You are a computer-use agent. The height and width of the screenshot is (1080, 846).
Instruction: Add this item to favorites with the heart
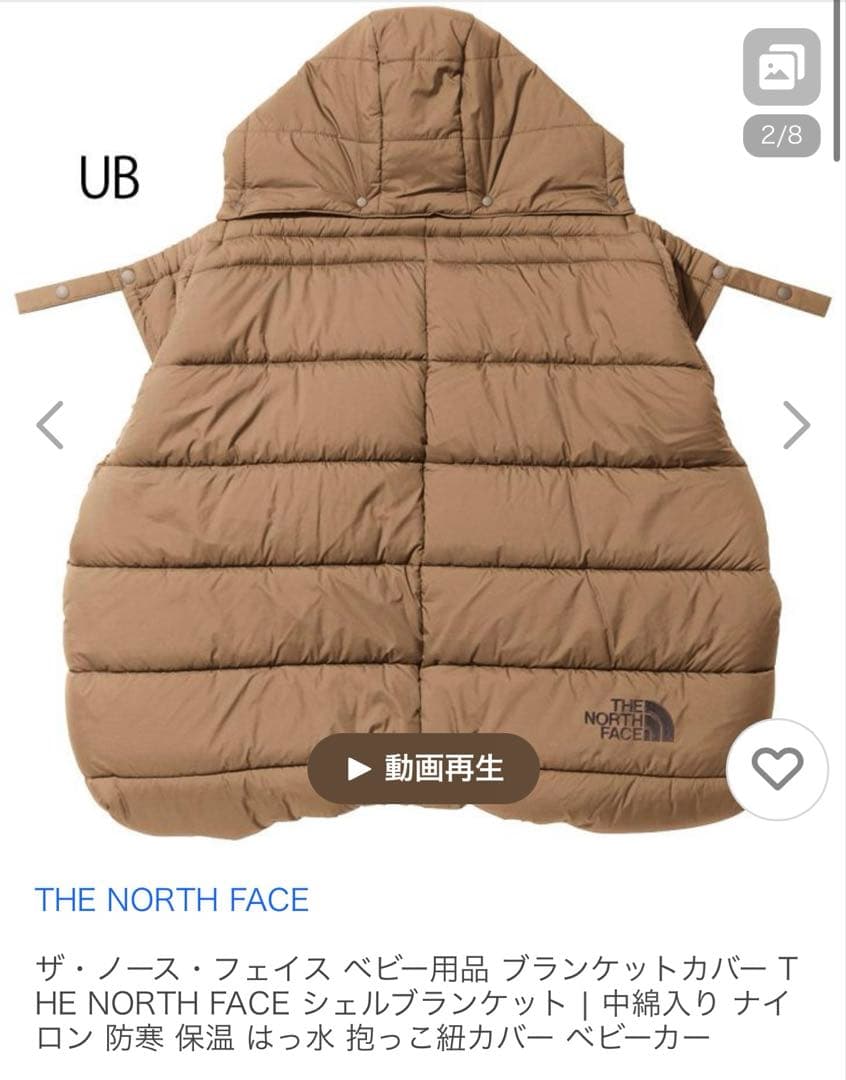click(777, 769)
